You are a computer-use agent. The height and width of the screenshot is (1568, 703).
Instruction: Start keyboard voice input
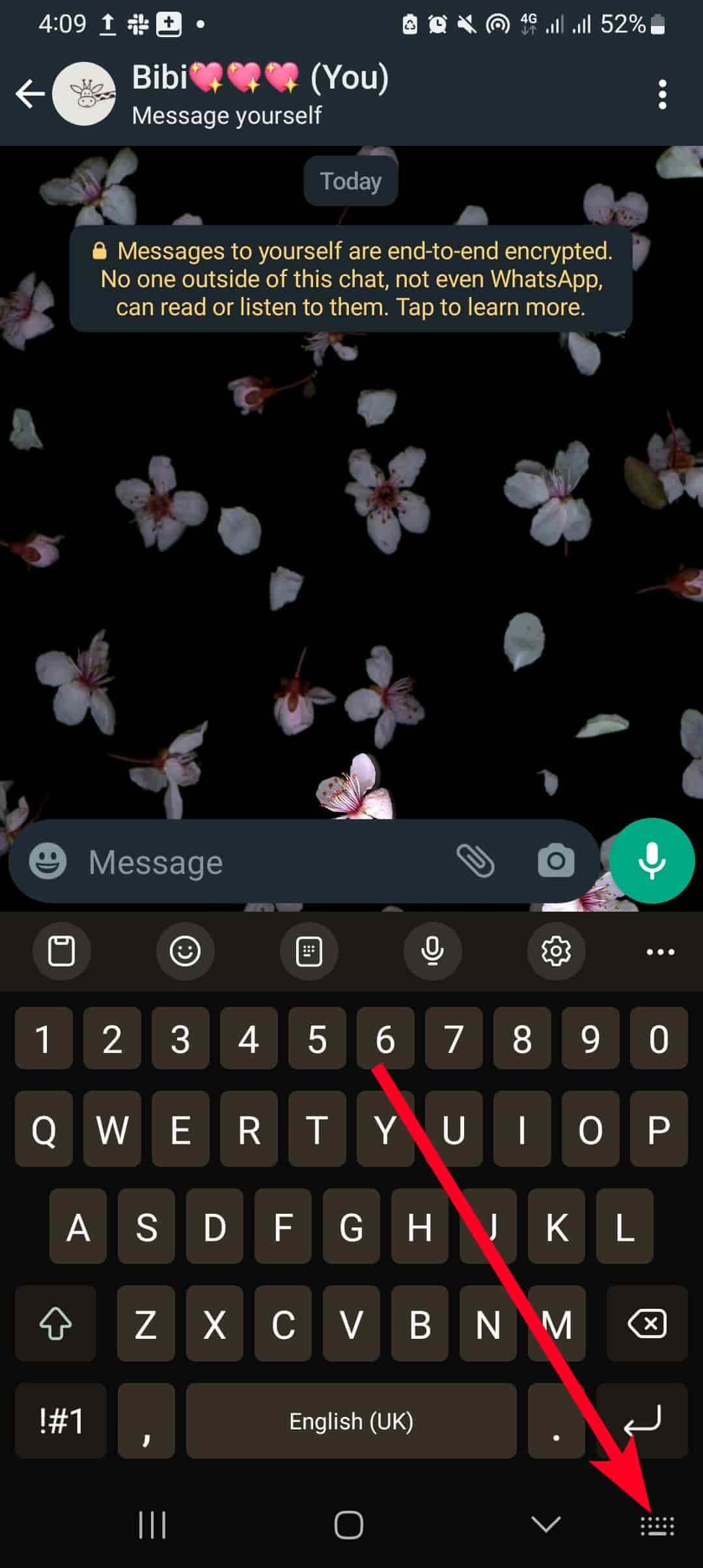[432, 951]
